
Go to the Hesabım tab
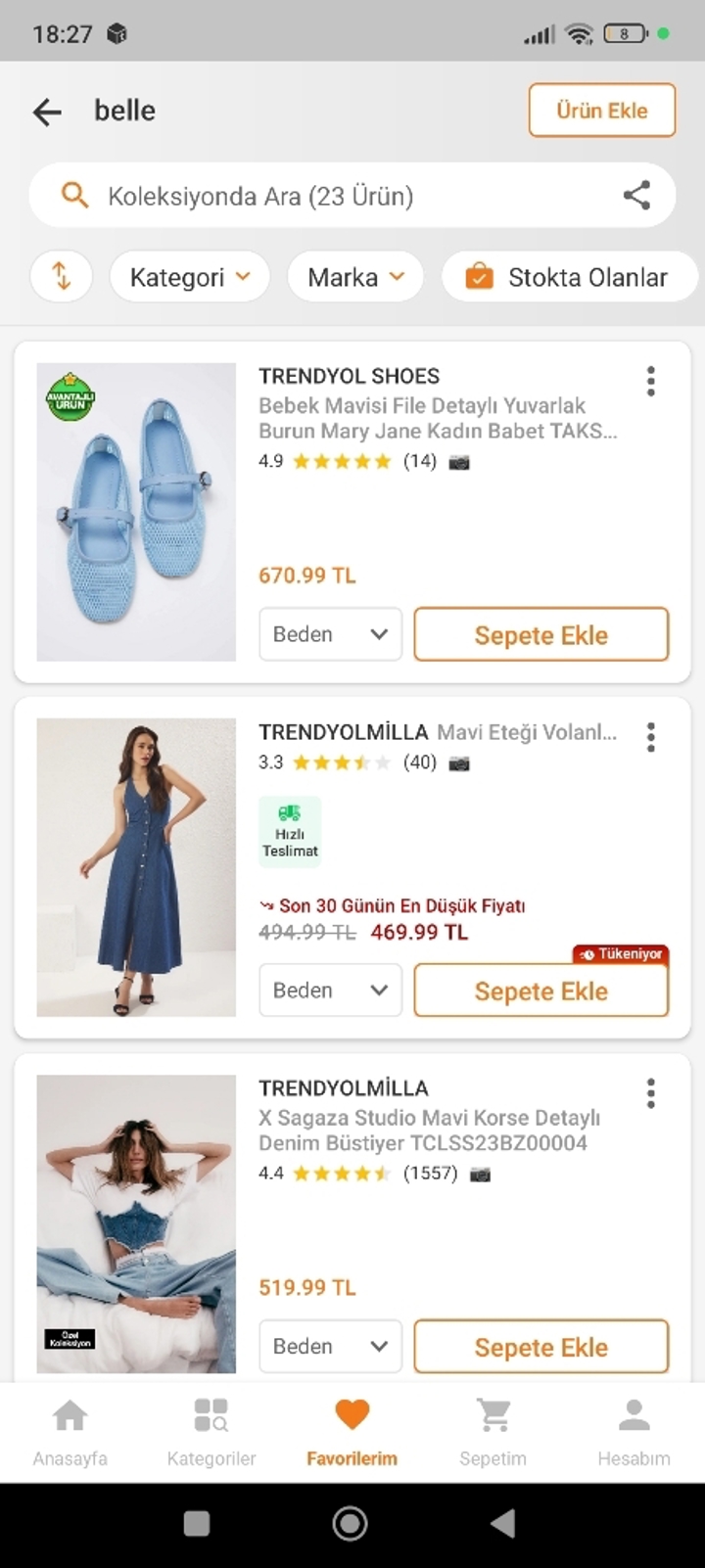tap(634, 1432)
